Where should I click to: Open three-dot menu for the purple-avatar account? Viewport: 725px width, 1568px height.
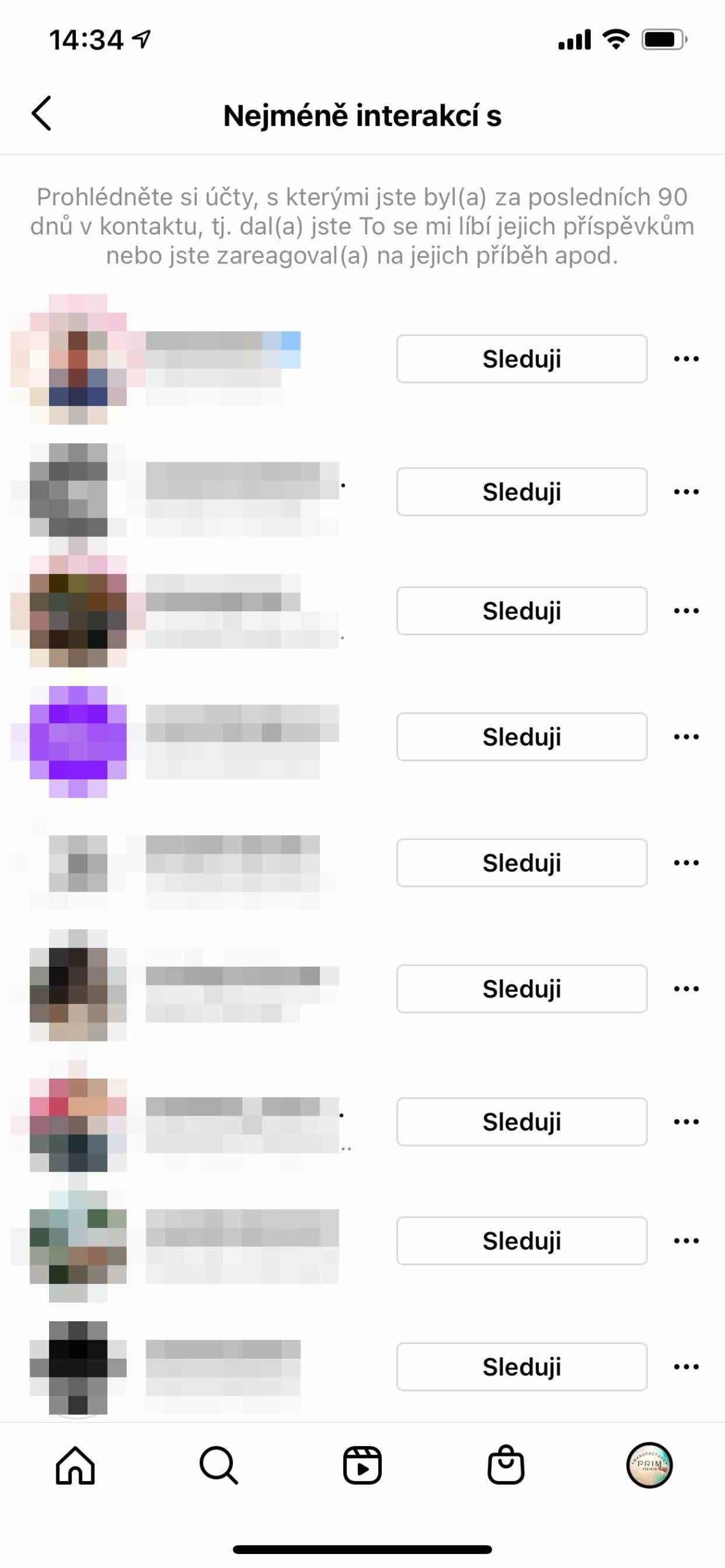click(686, 737)
